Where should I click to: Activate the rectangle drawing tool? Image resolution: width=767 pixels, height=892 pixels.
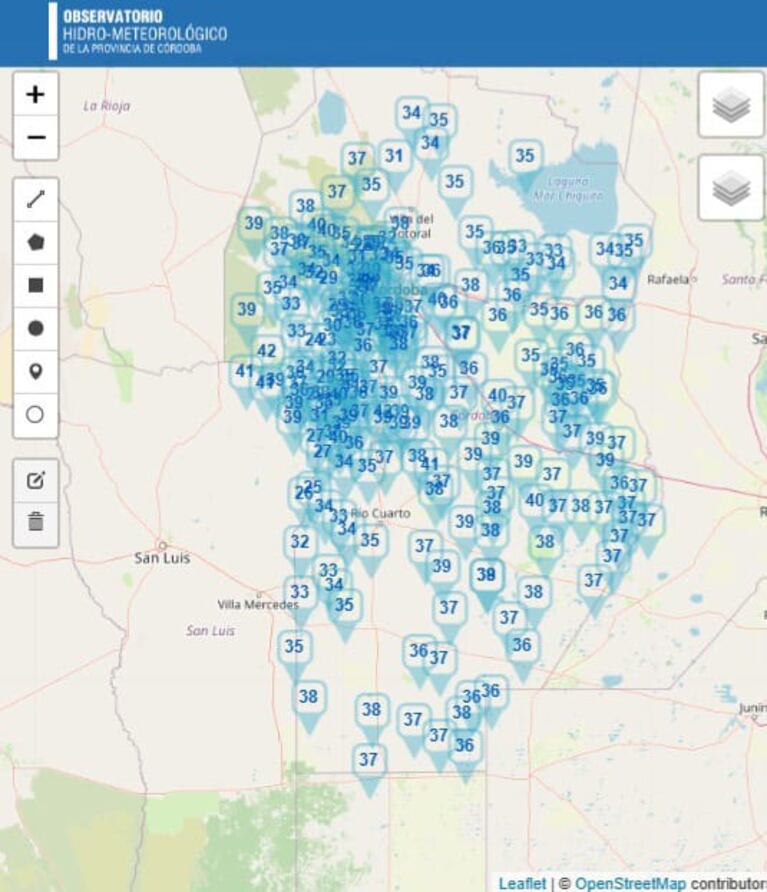click(36, 285)
